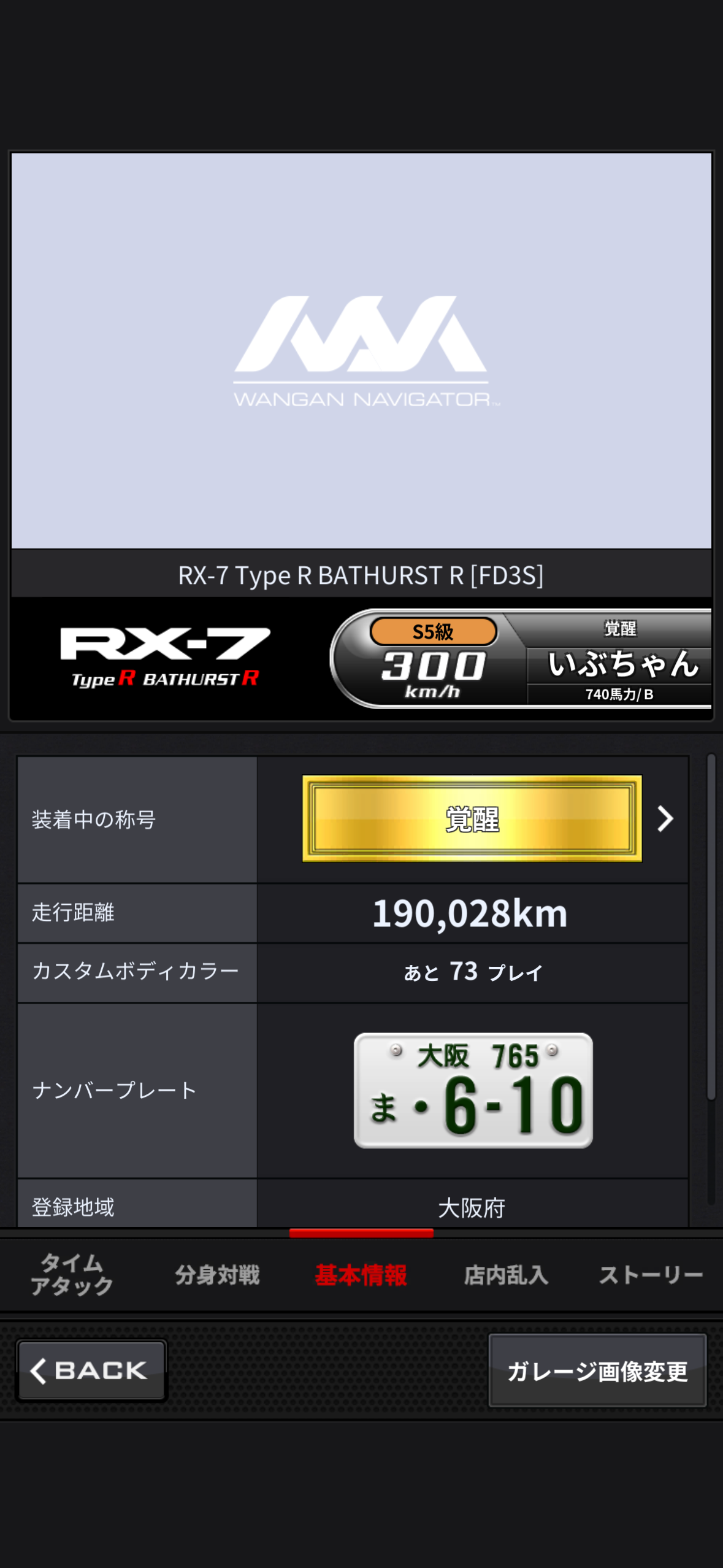Tap the BACK button
This screenshot has width=723, height=1568.
91,1370
